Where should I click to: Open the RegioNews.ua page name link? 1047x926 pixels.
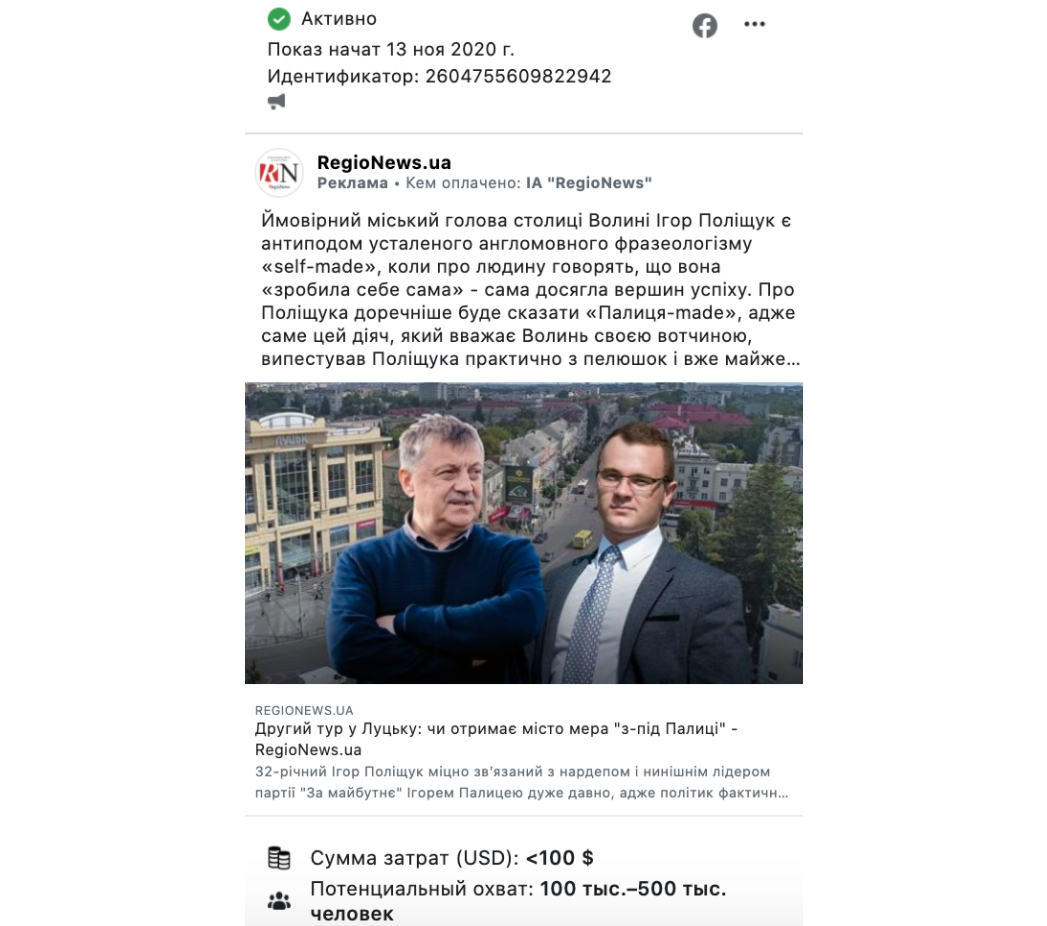384,162
